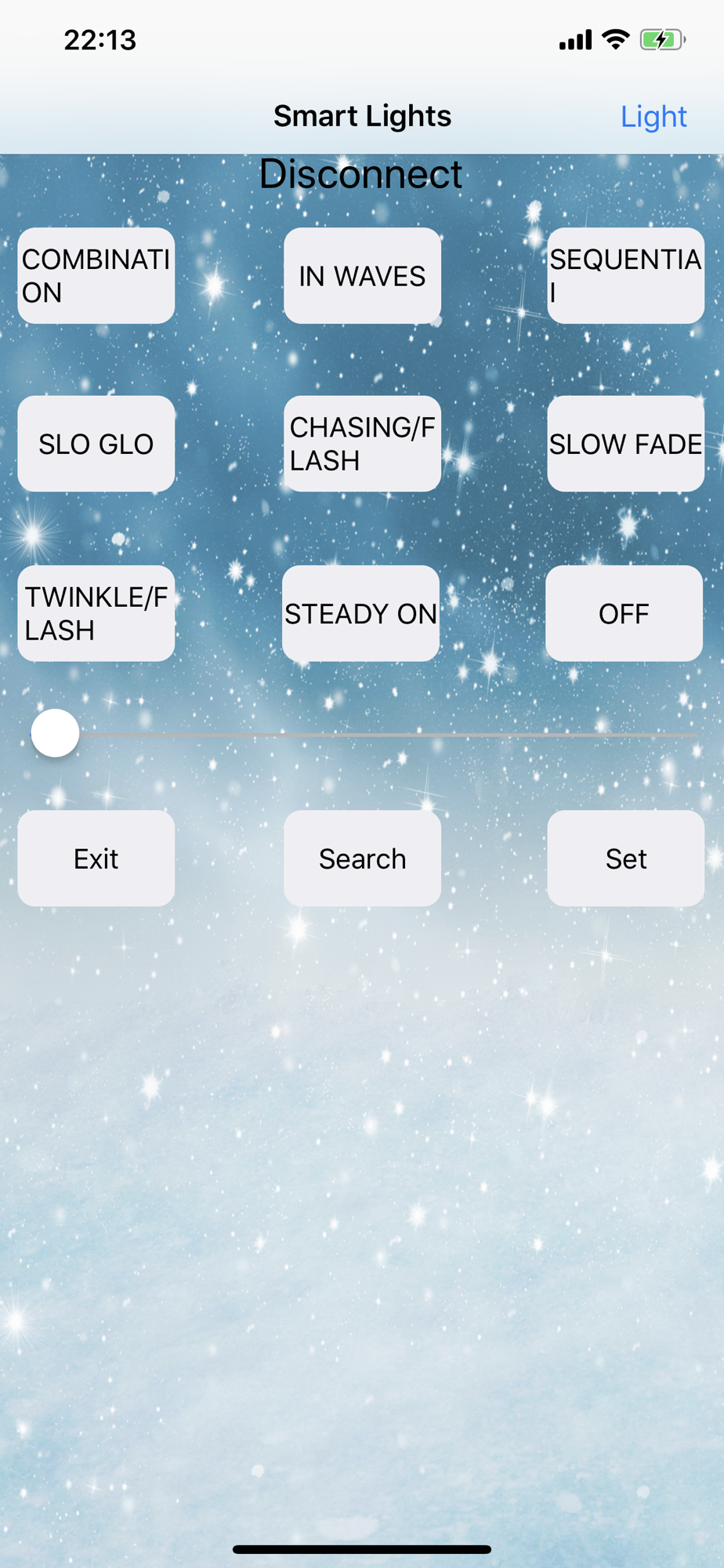724x1568 pixels.
Task: Turn lights to STEADY ON
Action: tap(360, 613)
